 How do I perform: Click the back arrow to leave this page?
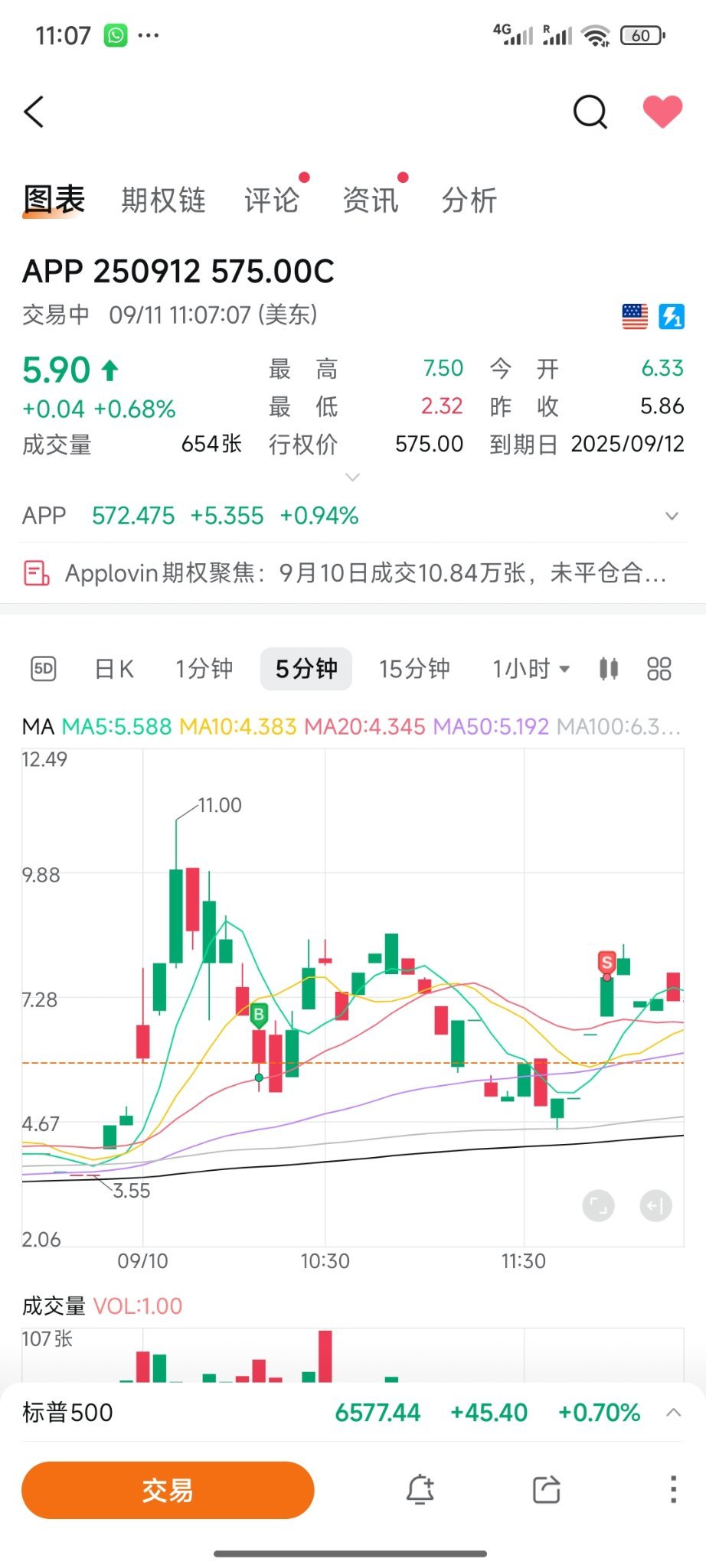point(34,111)
